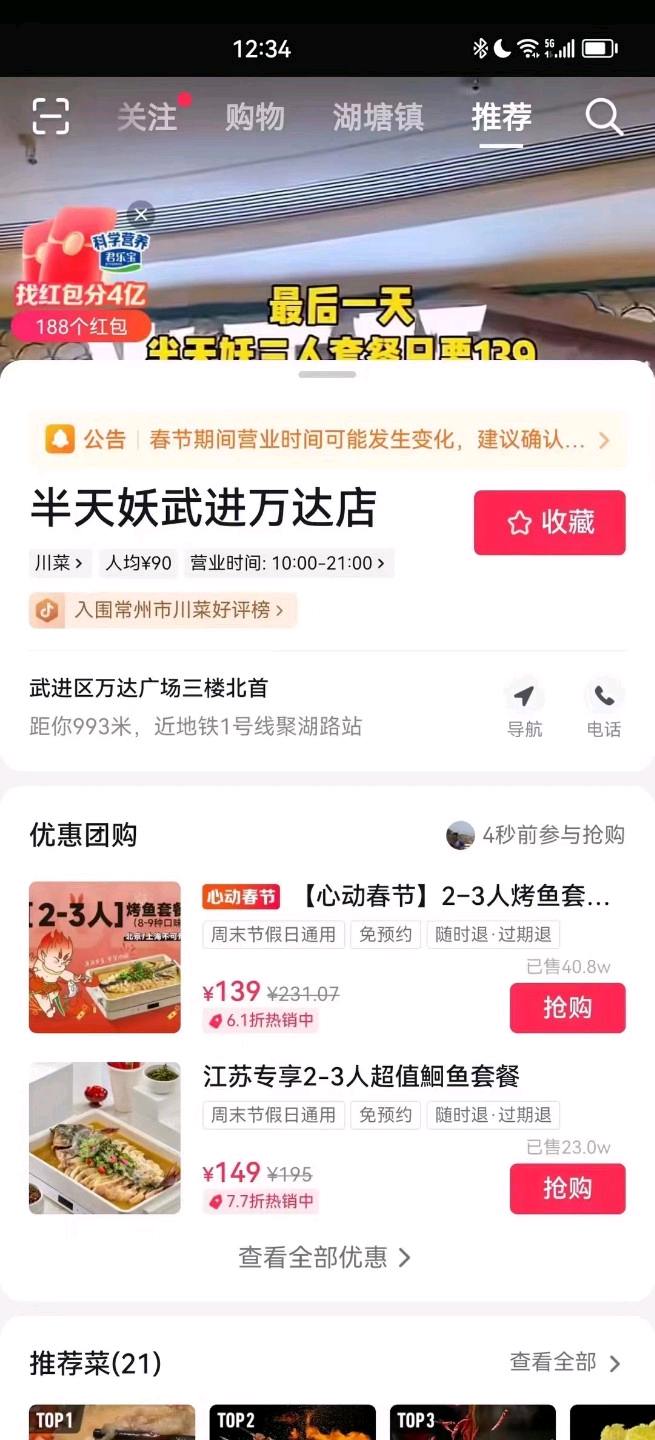The image size is (655, 1440).
Task: Open 入围常州市川菜好评榜 ranking
Action: [163, 610]
